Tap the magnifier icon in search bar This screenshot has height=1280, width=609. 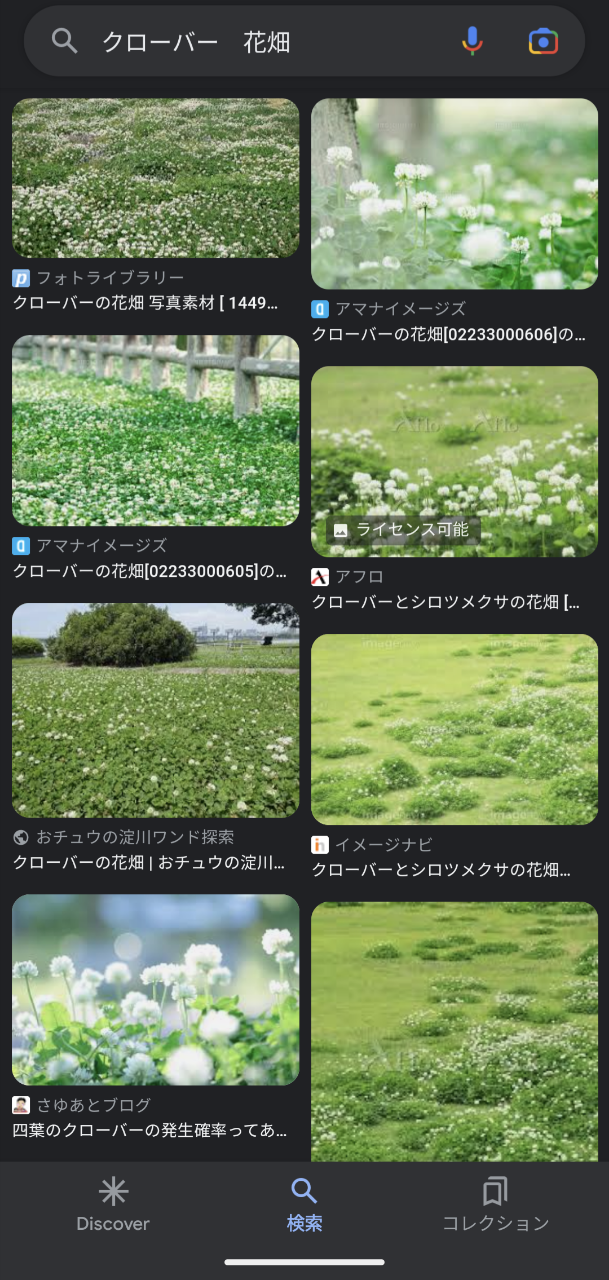pos(65,41)
